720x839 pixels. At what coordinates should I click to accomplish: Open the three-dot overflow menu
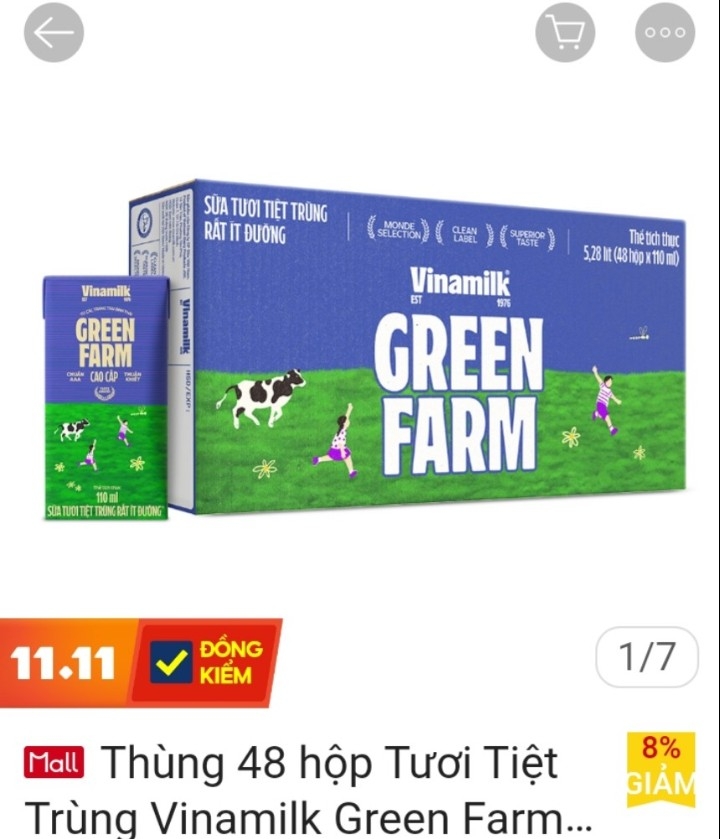point(665,33)
